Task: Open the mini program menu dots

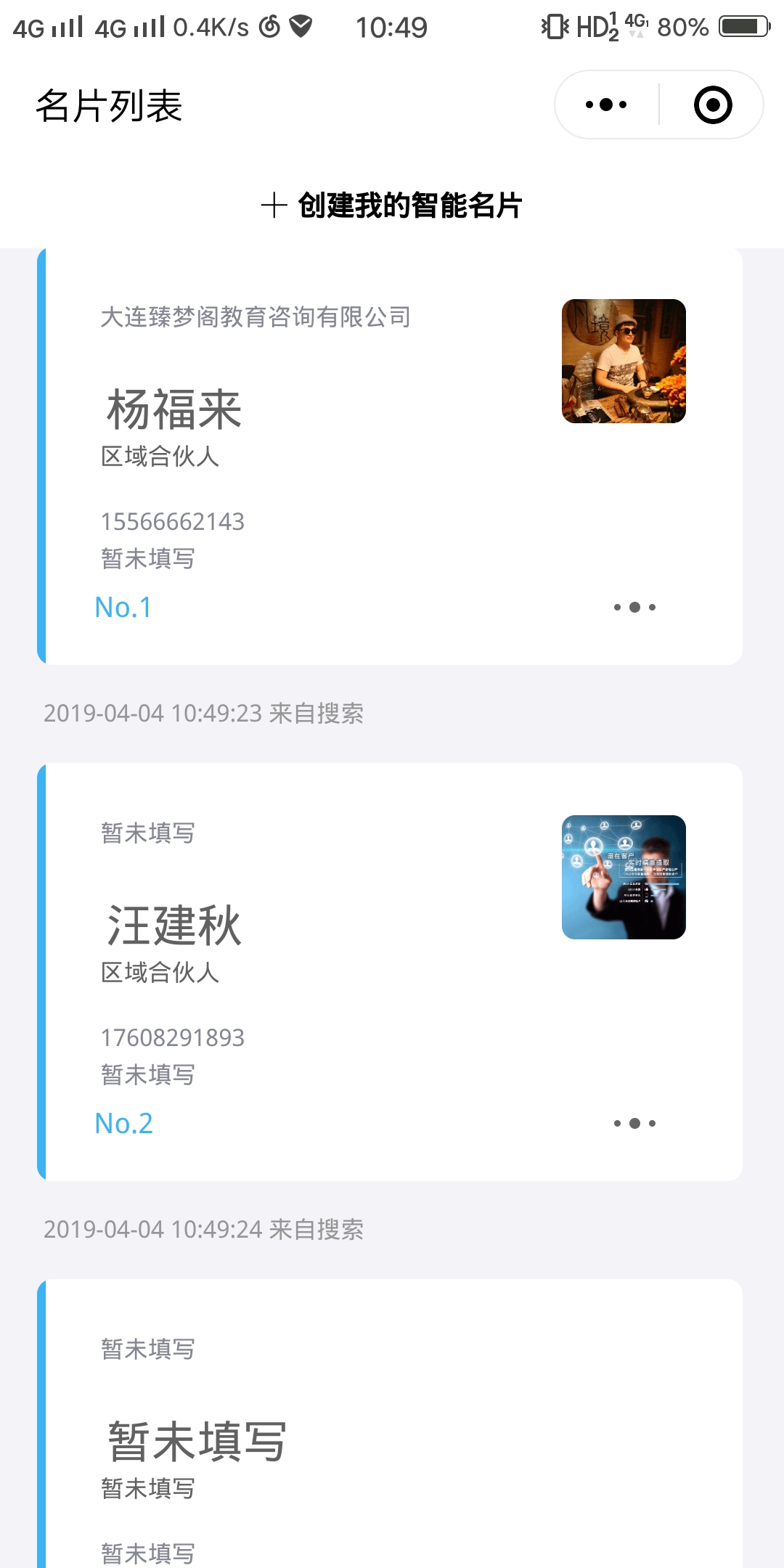Action: click(x=606, y=105)
